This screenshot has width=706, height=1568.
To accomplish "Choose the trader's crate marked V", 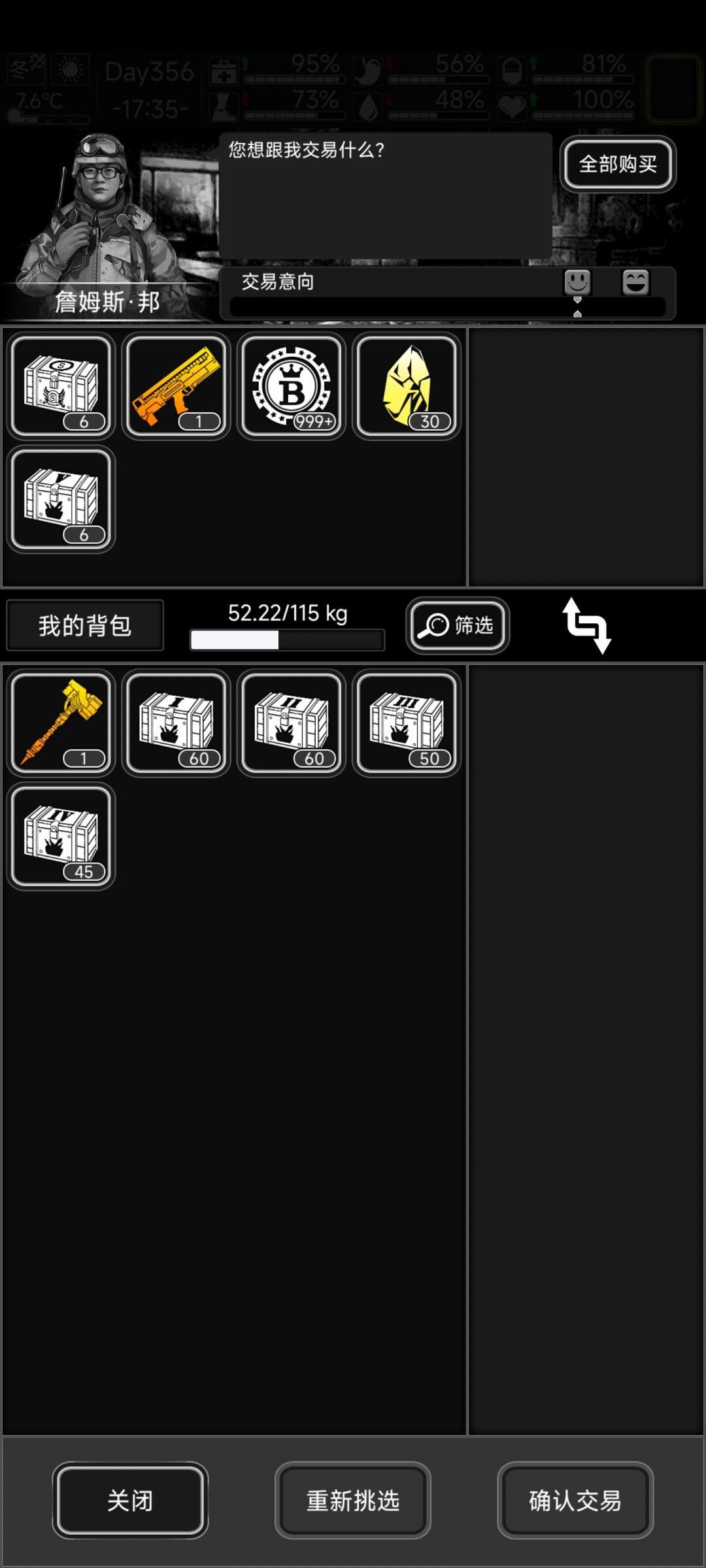I will pos(61,499).
